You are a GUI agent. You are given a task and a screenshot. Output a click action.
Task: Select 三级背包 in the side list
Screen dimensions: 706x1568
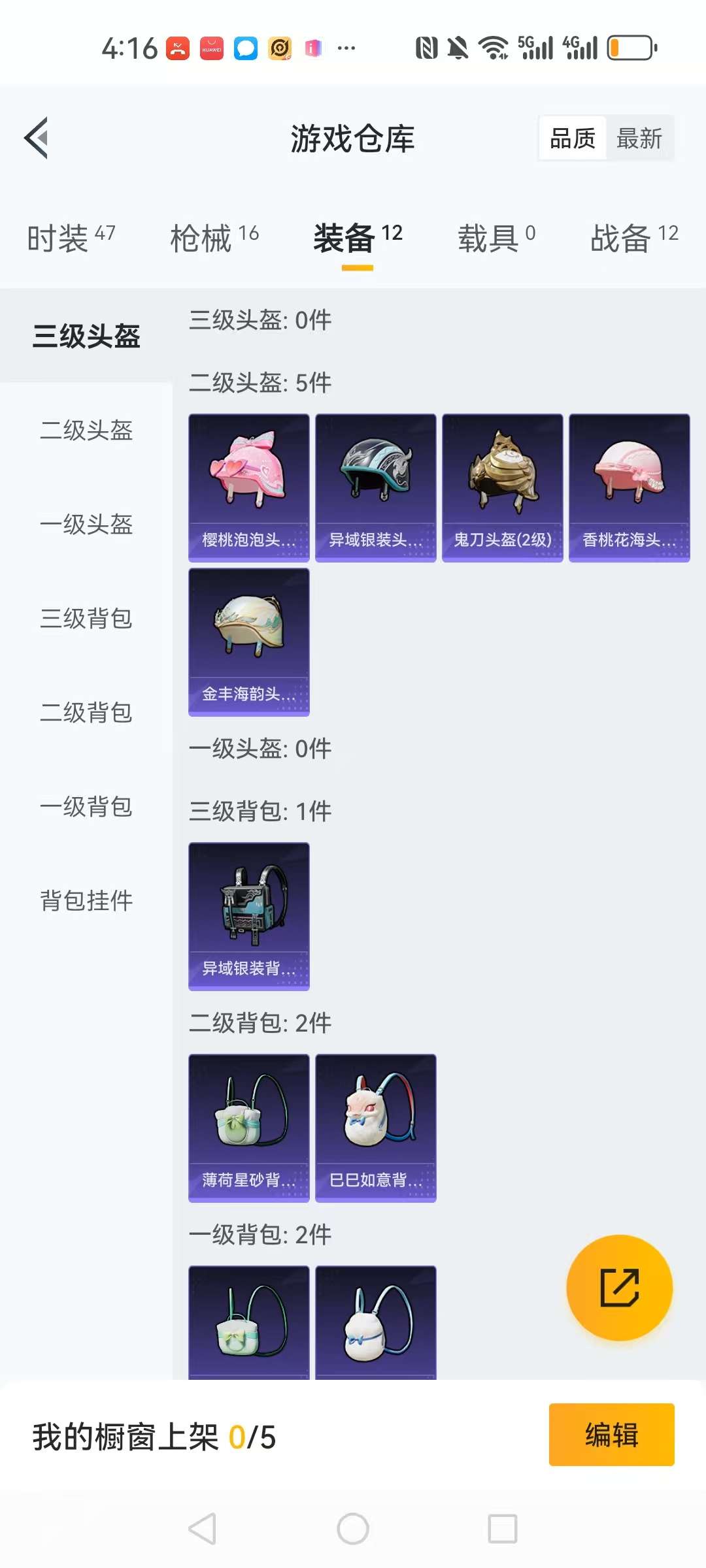coord(86,618)
